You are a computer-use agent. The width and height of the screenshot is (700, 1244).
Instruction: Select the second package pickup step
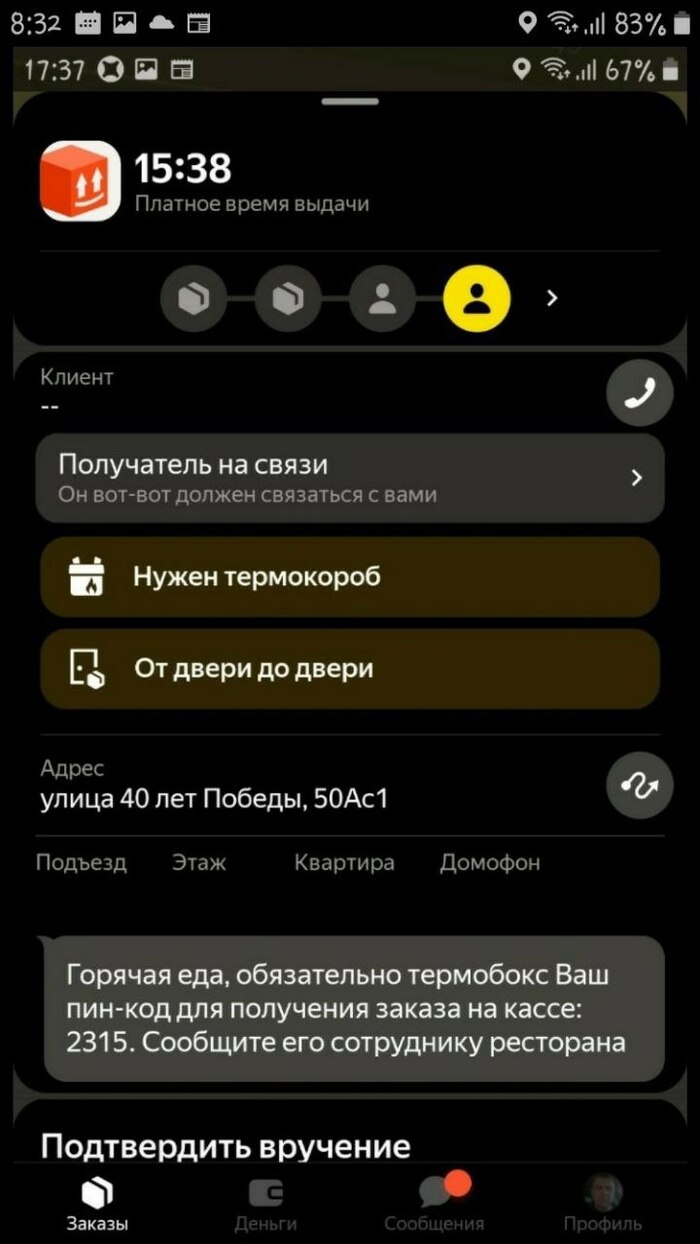click(x=288, y=298)
